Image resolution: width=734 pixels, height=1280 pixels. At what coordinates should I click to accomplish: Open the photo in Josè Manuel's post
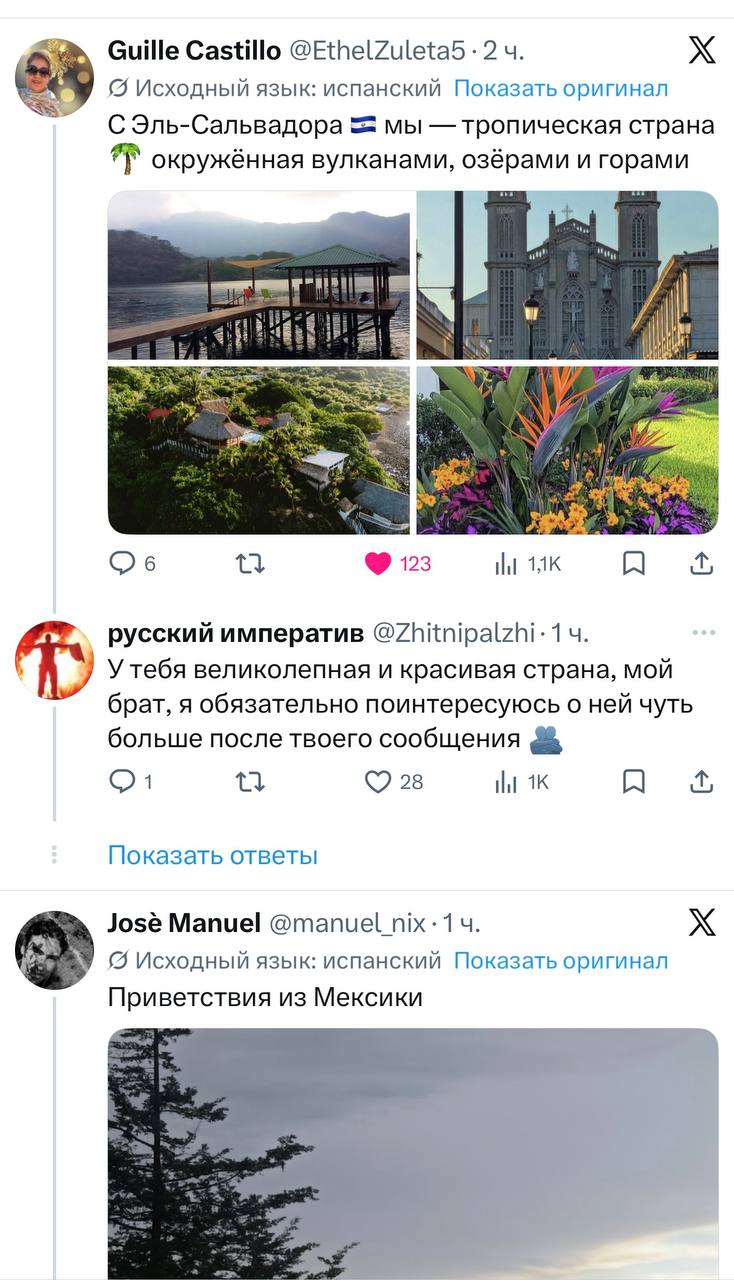point(412,1150)
